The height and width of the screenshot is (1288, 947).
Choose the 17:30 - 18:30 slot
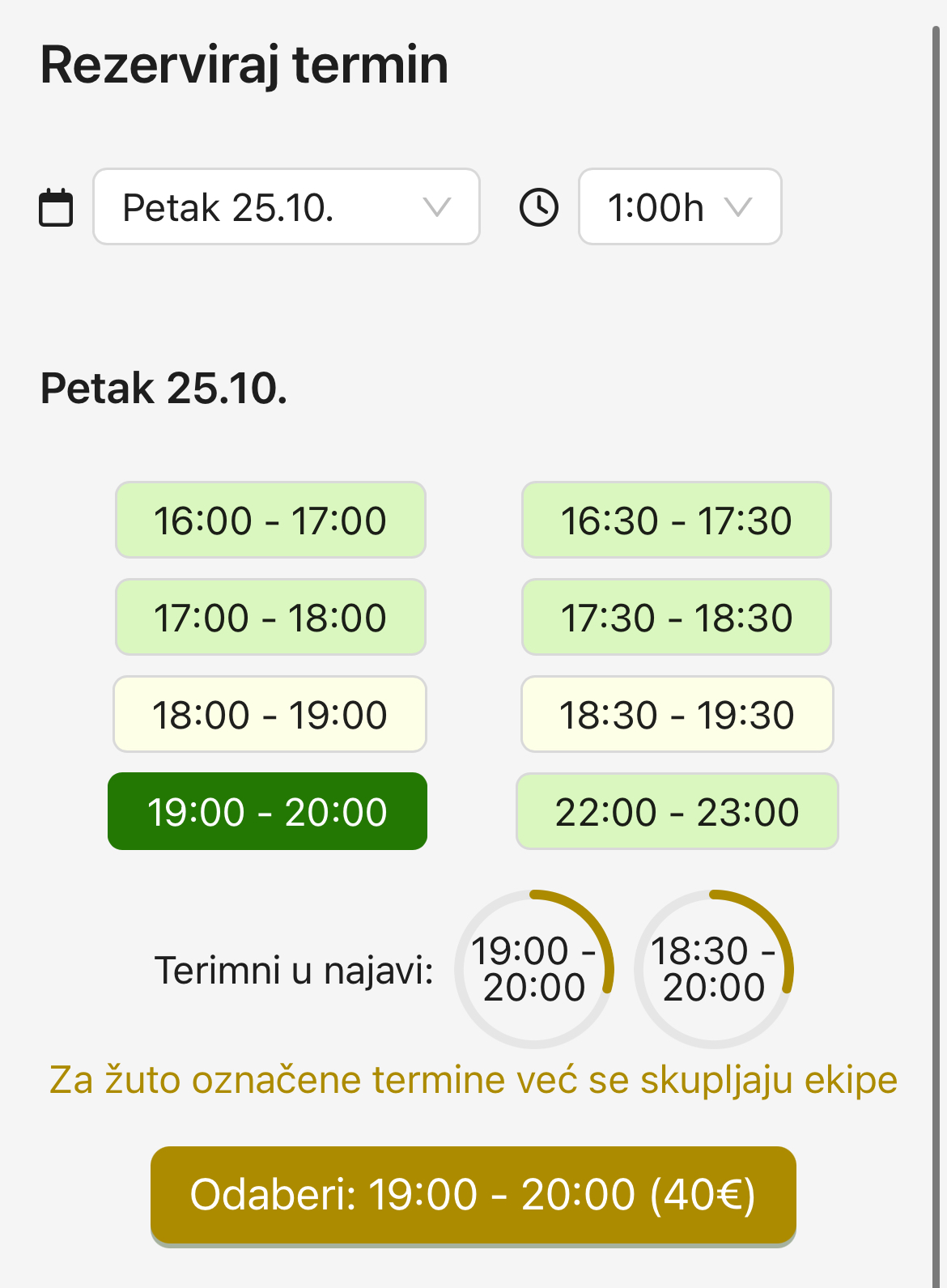pyautogui.click(x=677, y=618)
